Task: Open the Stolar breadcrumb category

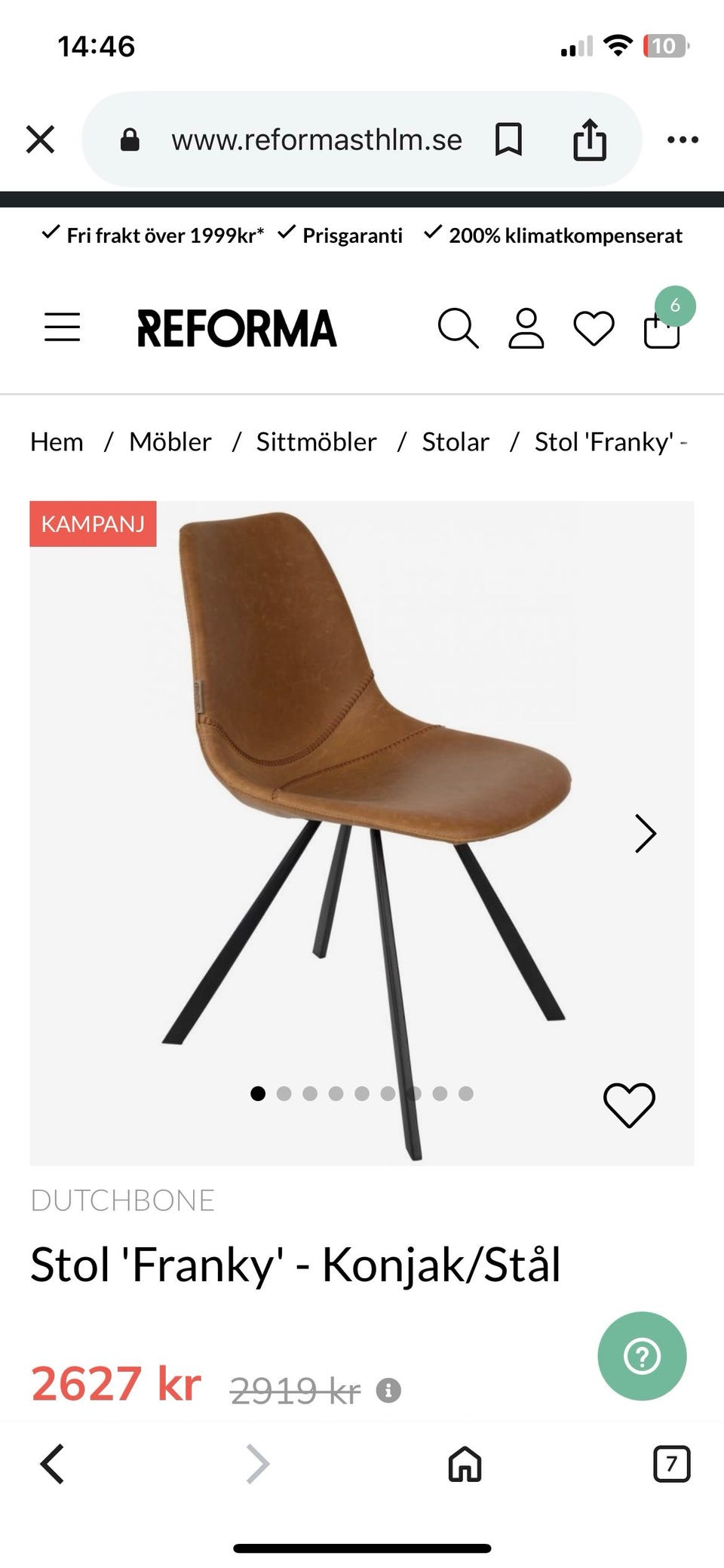Action: pyautogui.click(x=456, y=442)
